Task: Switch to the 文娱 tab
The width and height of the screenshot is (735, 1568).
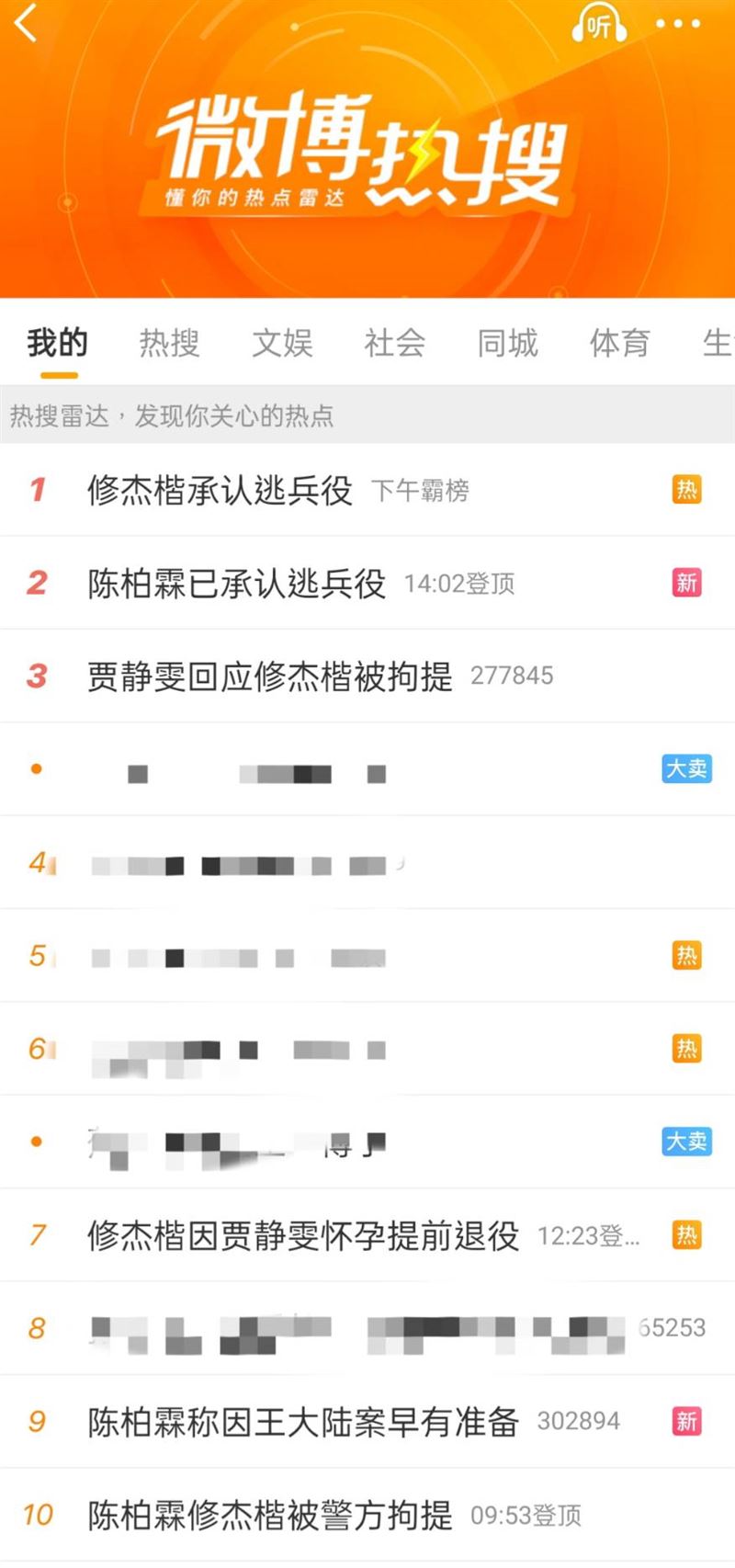Action: pyautogui.click(x=282, y=343)
